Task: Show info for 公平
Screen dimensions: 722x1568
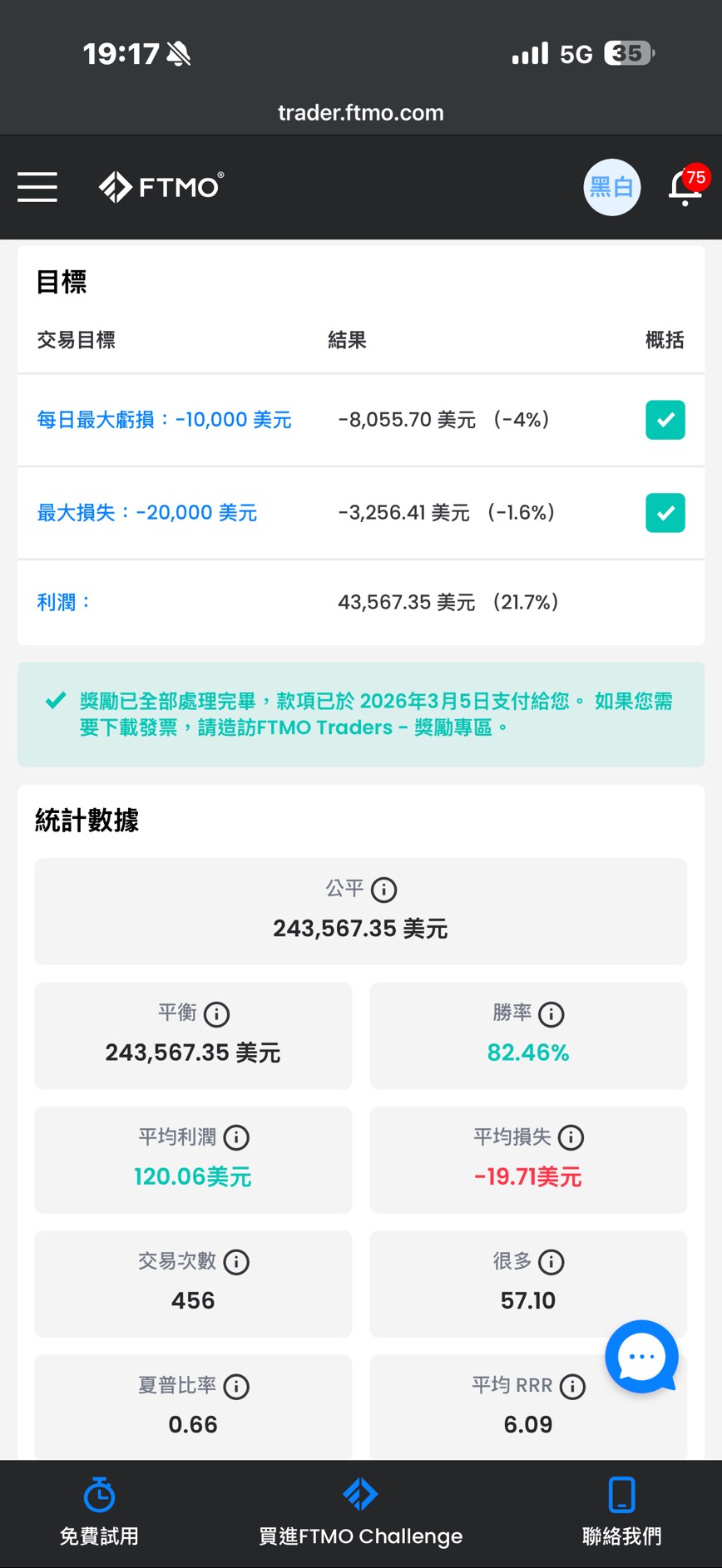Action: pyautogui.click(x=383, y=890)
